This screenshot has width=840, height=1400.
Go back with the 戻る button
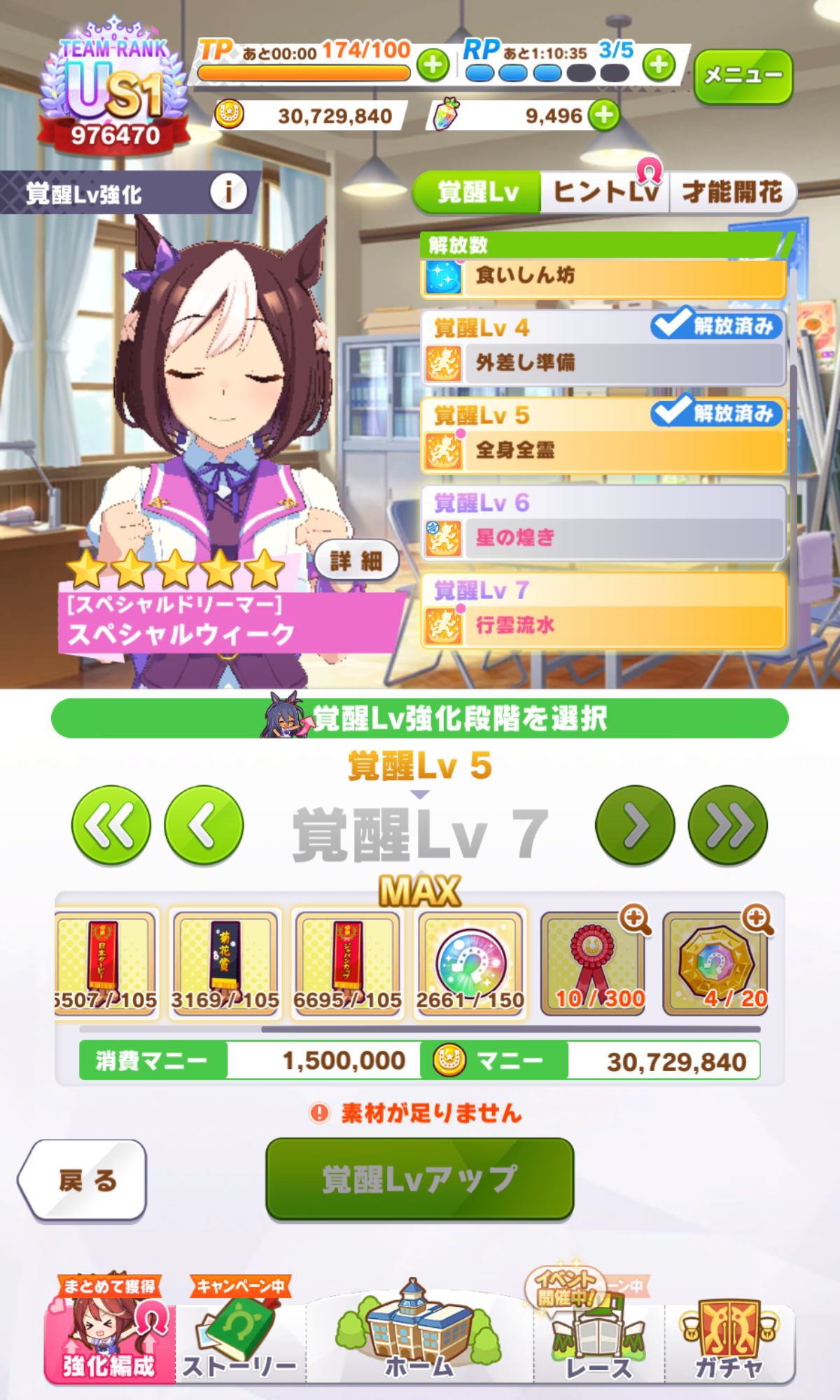pos(84,1180)
